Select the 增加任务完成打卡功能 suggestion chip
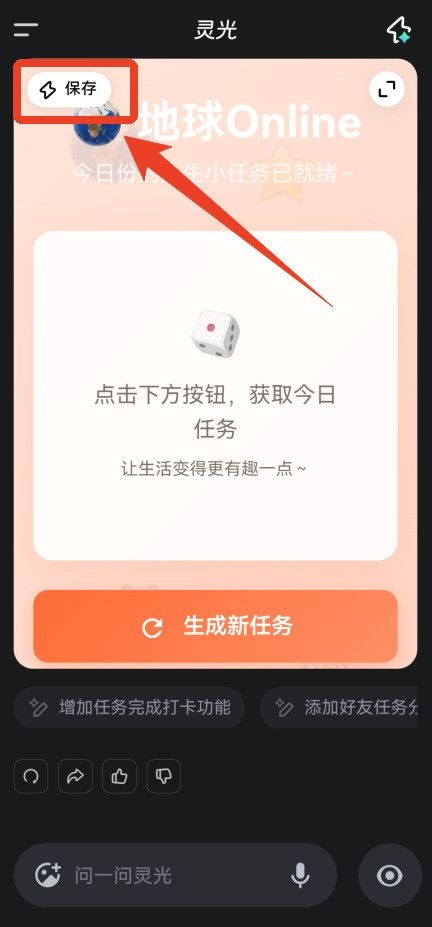432x927 pixels. click(x=129, y=708)
